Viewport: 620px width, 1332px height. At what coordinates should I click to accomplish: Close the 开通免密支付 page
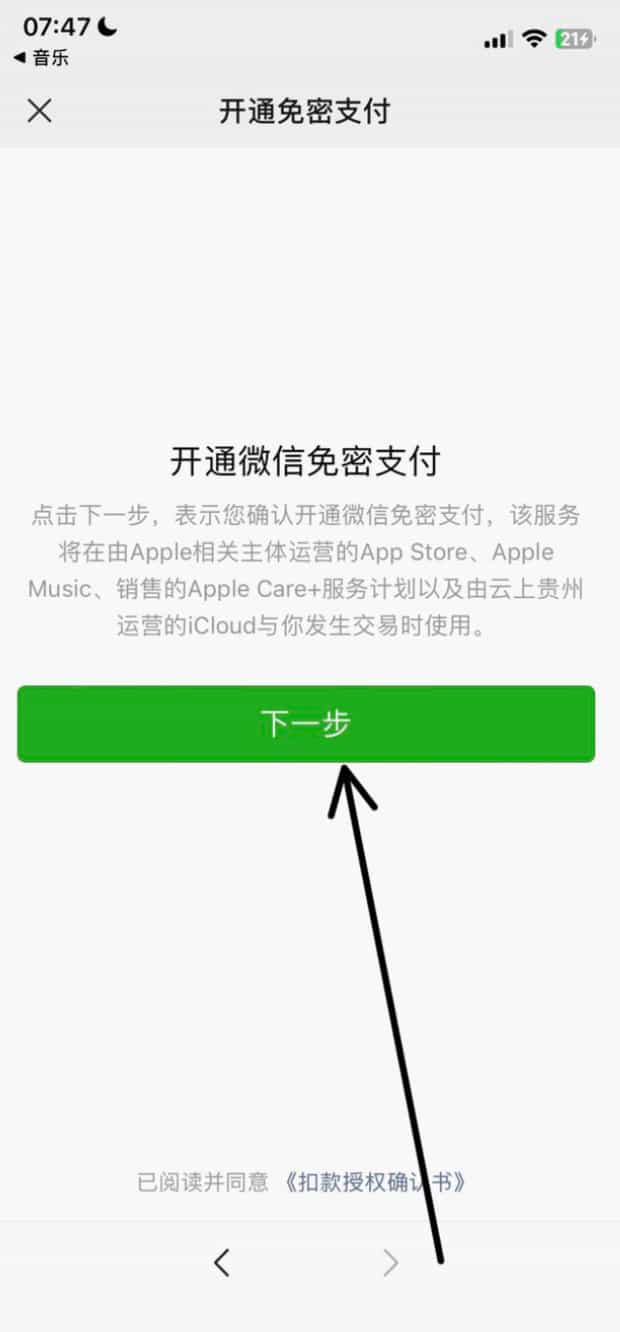click(x=39, y=110)
